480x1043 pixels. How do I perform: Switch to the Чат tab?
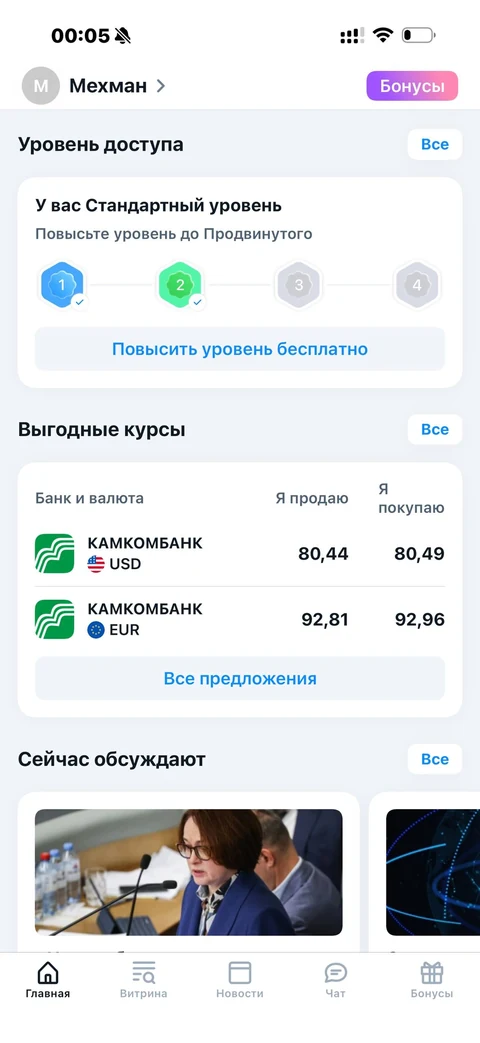336,980
